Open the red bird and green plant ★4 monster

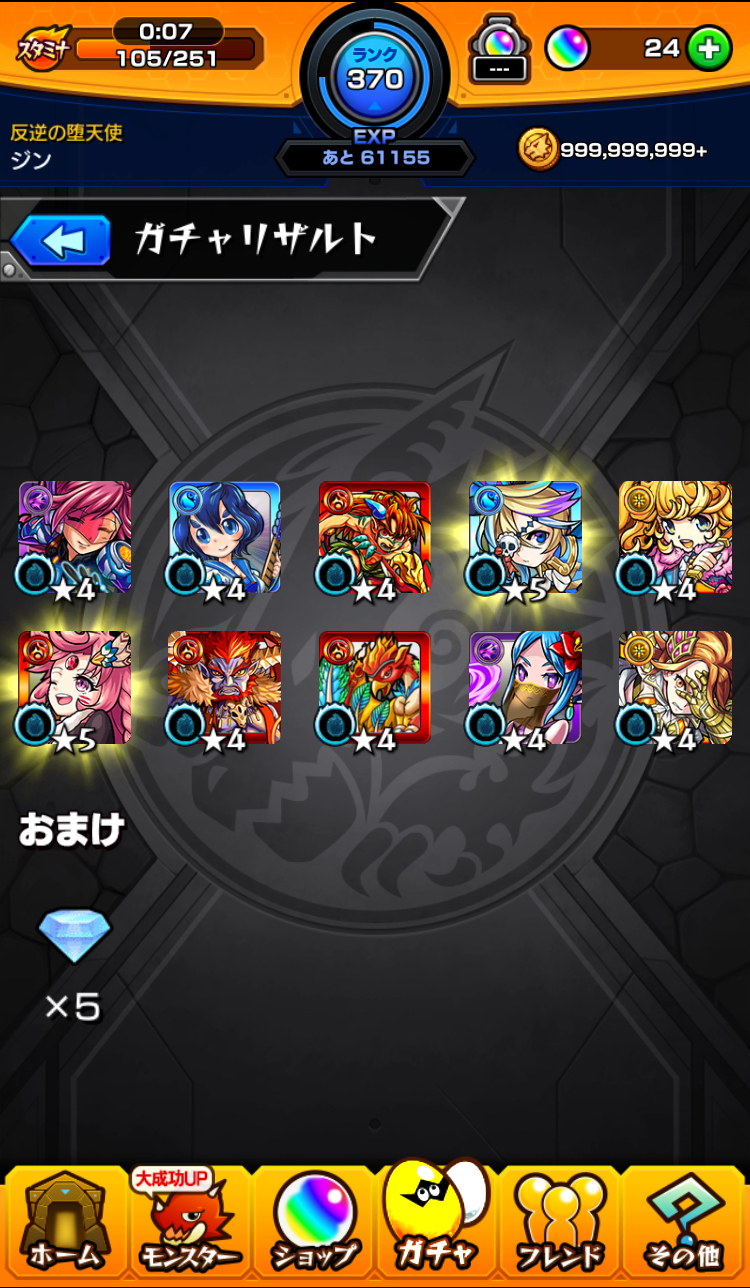pyautogui.click(x=374, y=687)
